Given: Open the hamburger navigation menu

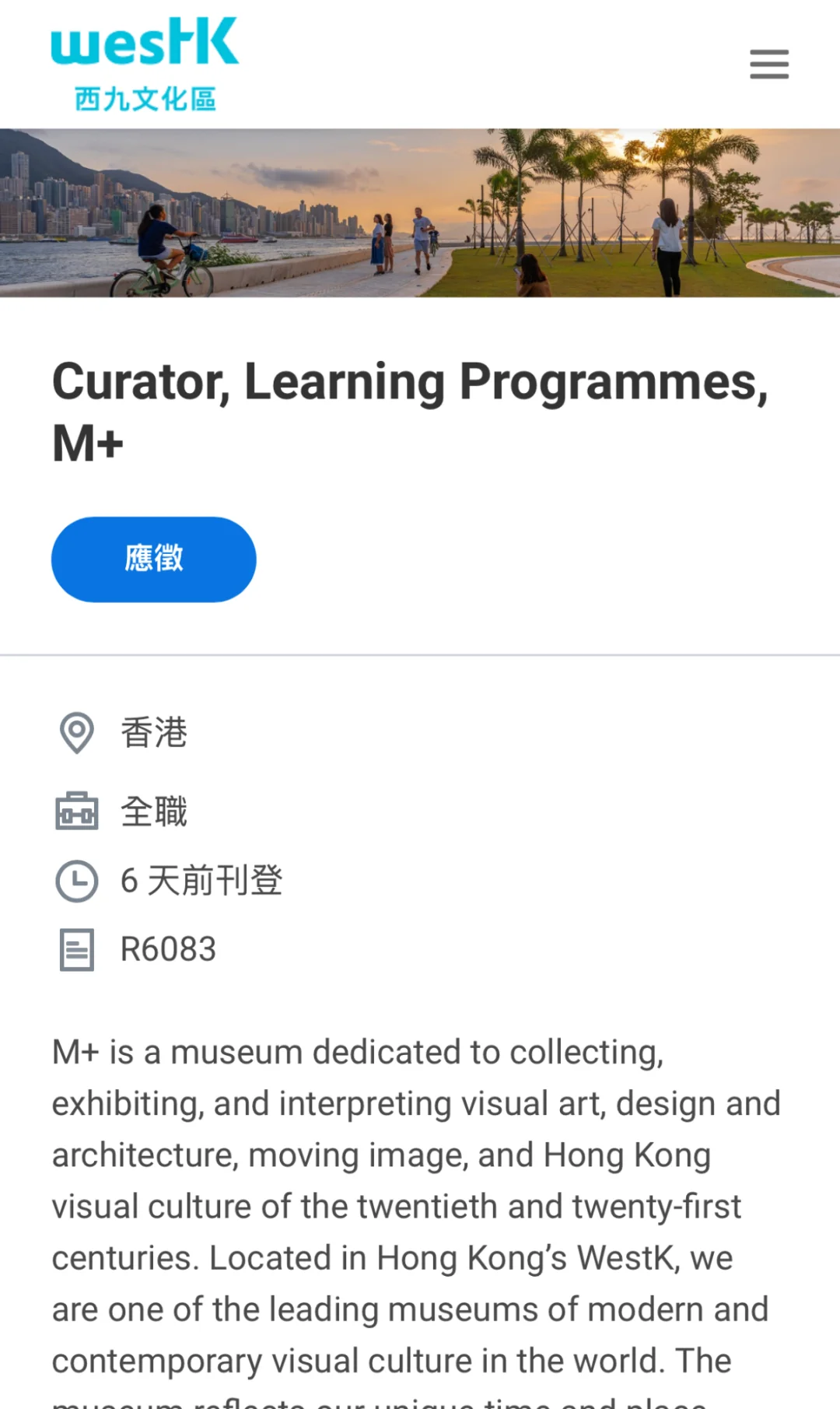Looking at the screenshot, I should coord(768,64).
